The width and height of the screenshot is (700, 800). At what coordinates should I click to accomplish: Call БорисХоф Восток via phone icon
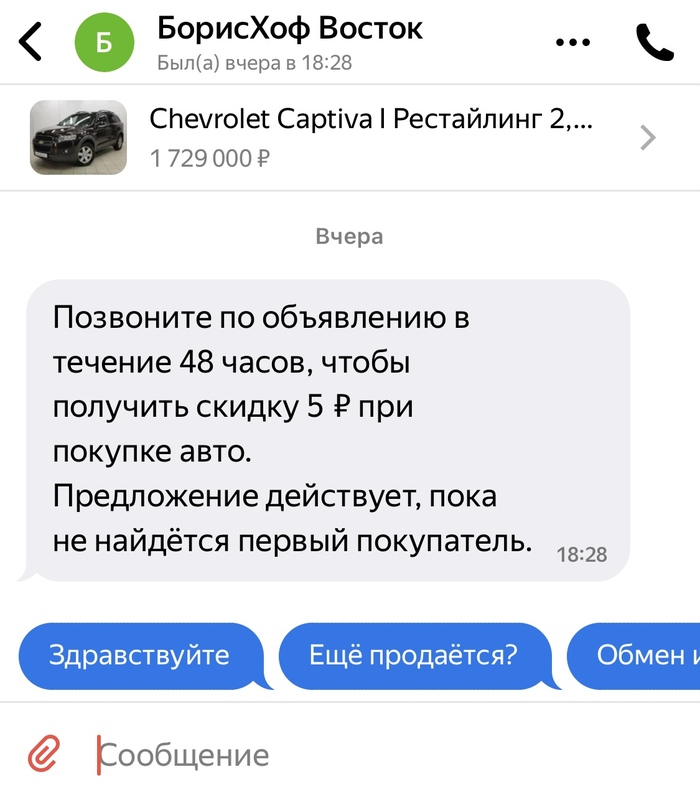click(657, 42)
